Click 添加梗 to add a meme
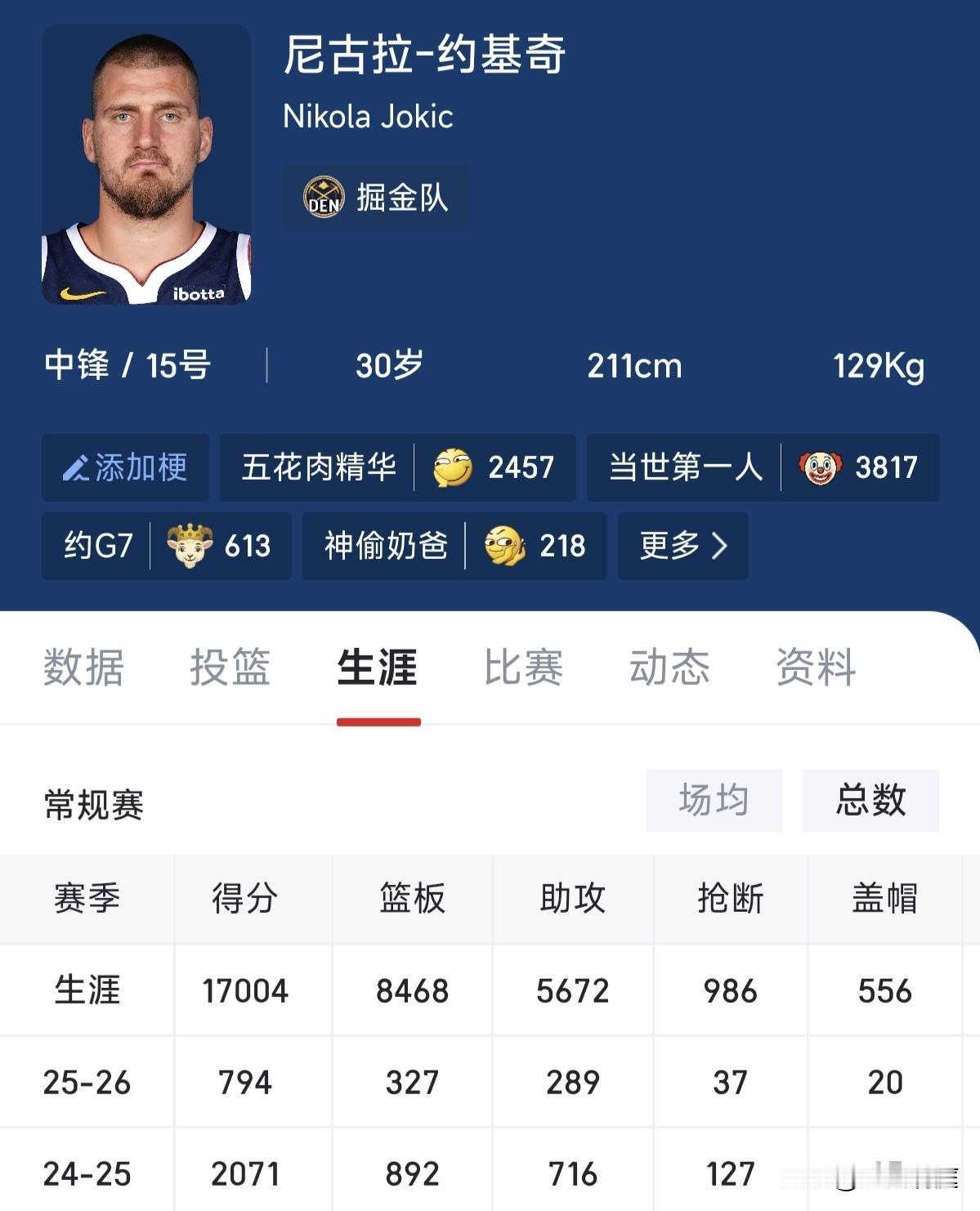The height and width of the screenshot is (1211, 980). click(125, 467)
